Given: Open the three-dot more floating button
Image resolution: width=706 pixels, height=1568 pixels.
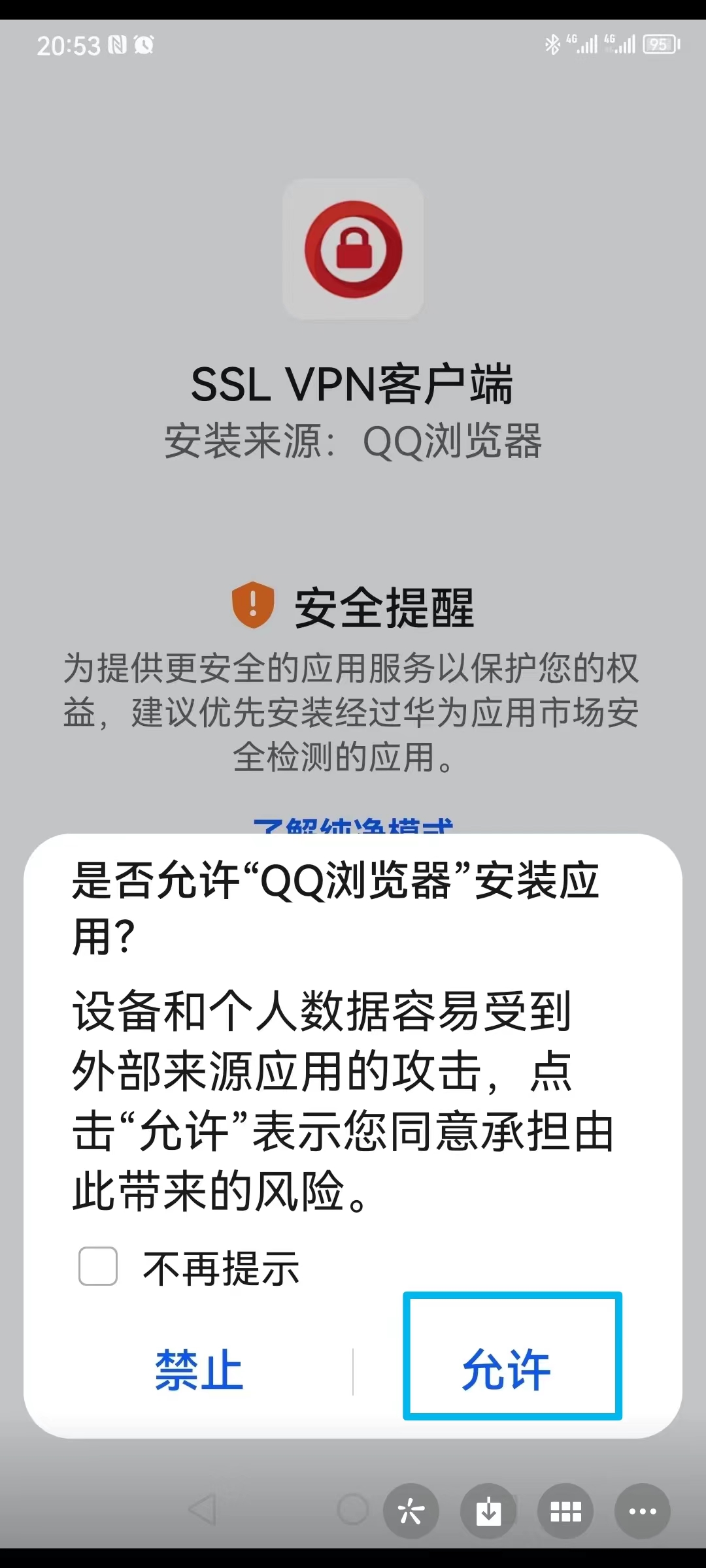Looking at the screenshot, I should [x=642, y=1511].
